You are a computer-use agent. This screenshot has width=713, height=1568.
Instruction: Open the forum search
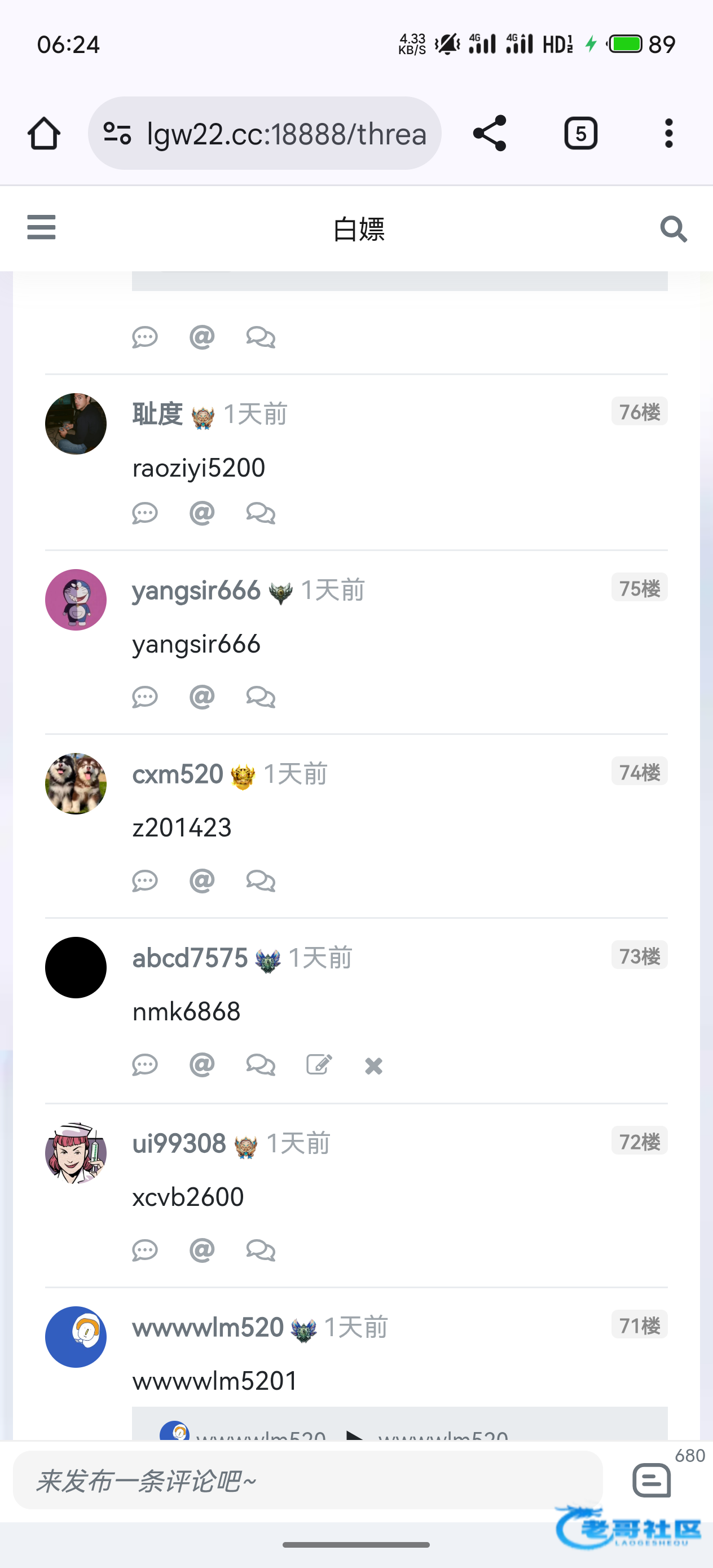click(674, 230)
